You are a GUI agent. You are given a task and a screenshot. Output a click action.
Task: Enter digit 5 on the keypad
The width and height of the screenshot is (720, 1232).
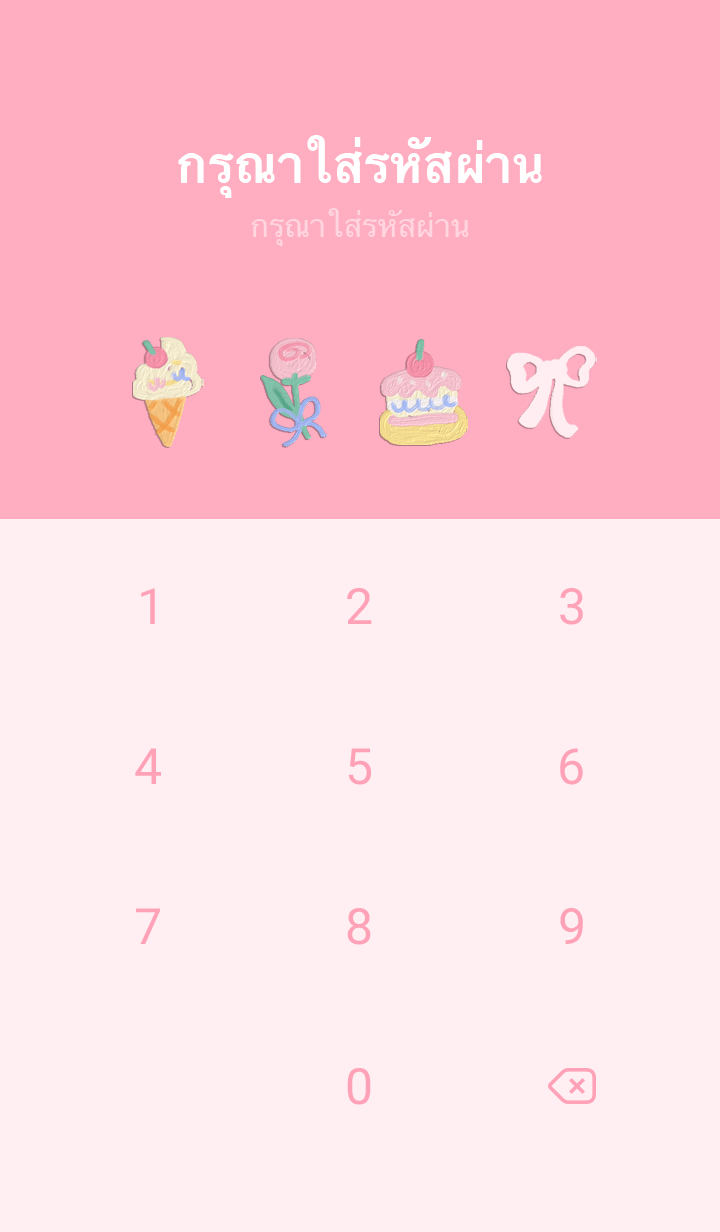359,767
